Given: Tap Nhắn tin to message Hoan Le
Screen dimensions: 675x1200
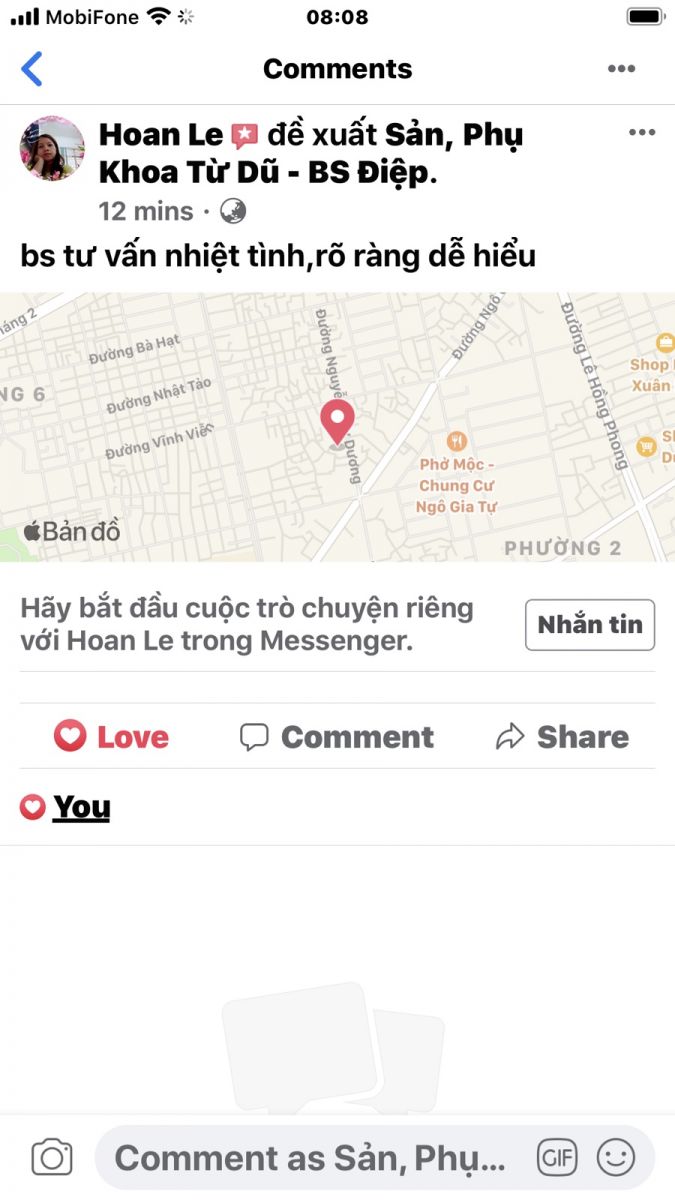Looking at the screenshot, I should (x=590, y=625).
